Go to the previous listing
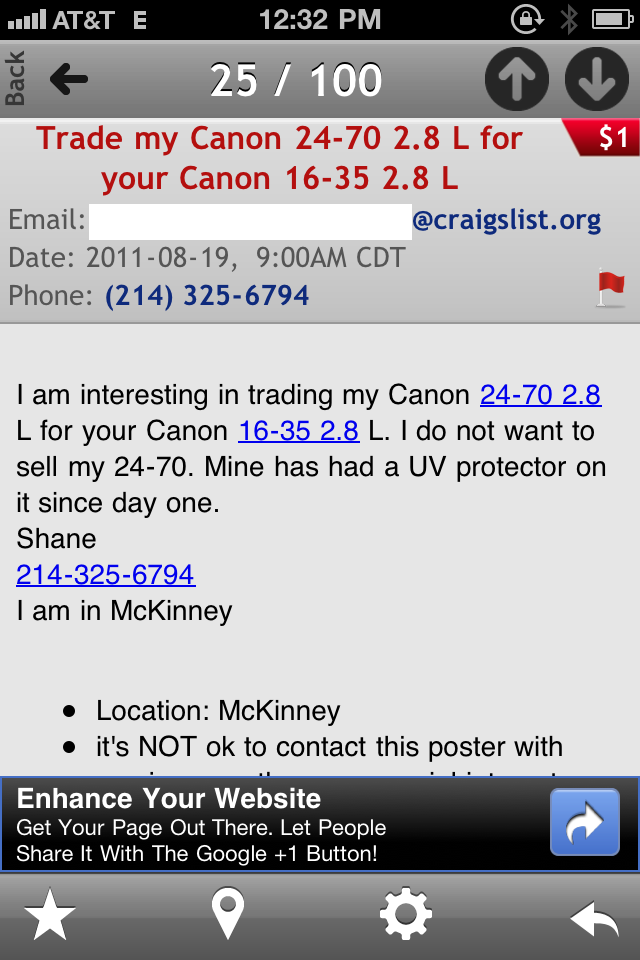Screen dimensions: 640x960 [x=517, y=78]
